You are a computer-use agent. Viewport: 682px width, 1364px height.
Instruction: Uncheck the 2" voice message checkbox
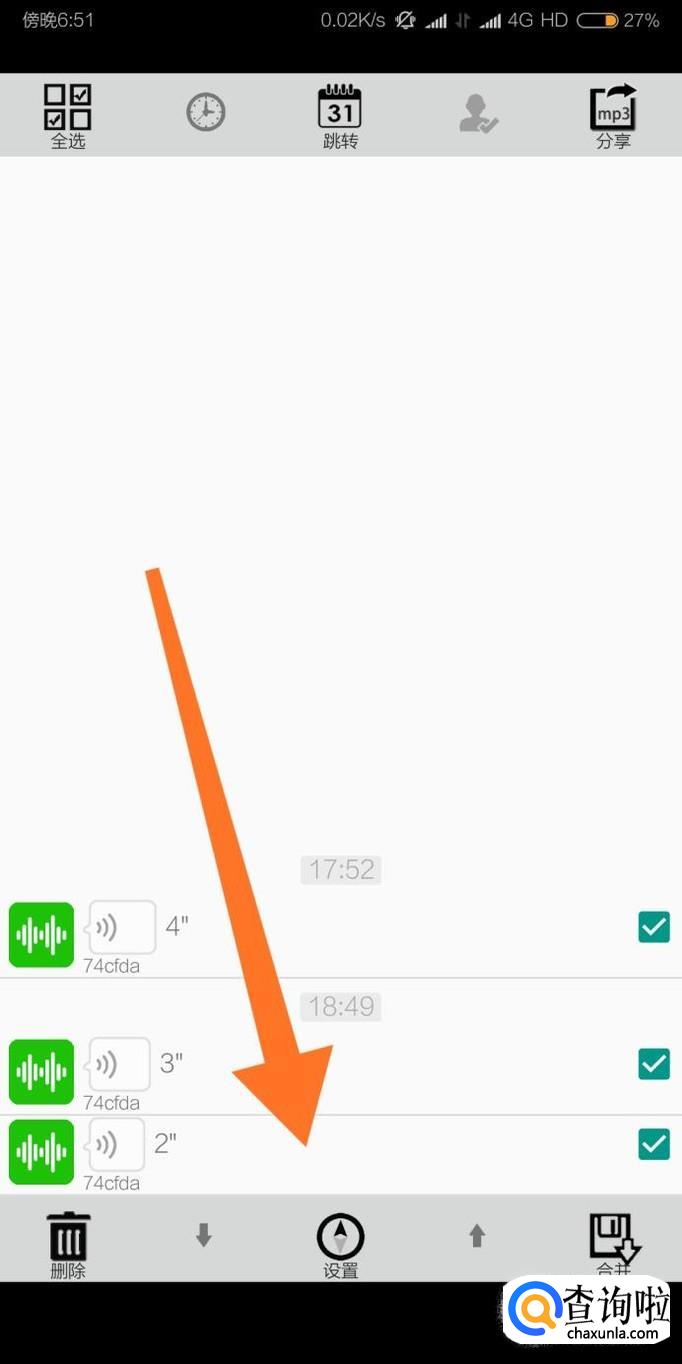(x=654, y=1144)
